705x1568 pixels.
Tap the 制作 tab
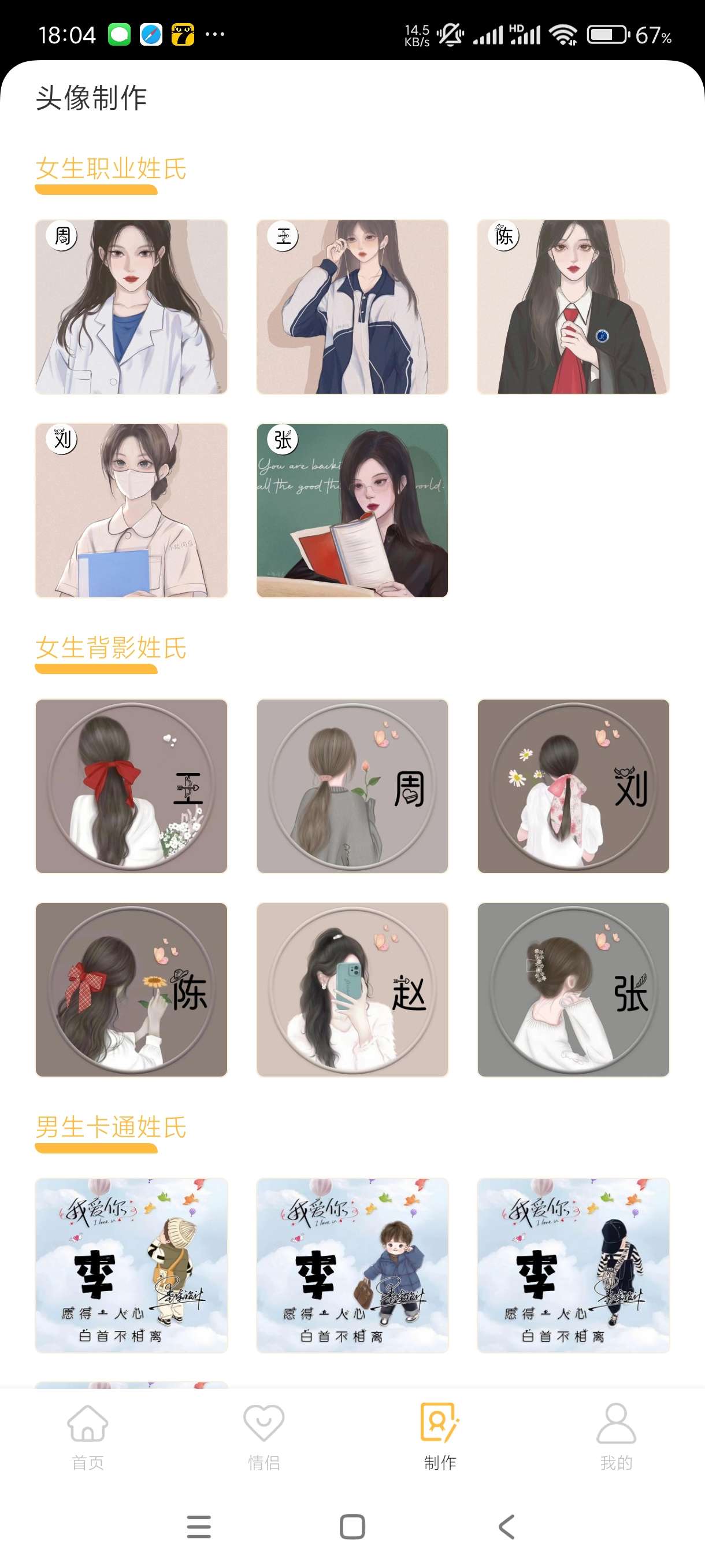tap(440, 1437)
